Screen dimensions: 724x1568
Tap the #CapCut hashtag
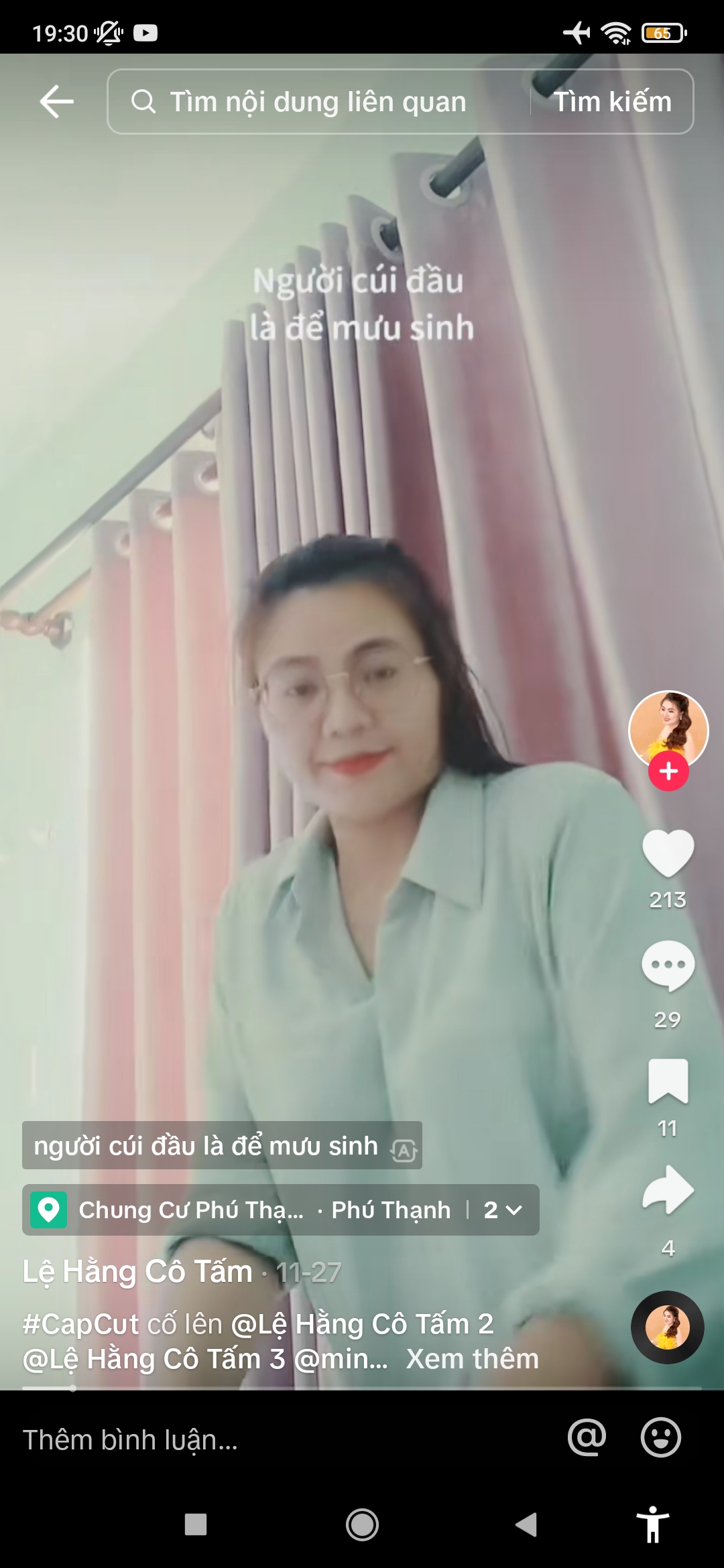(80, 1324)
